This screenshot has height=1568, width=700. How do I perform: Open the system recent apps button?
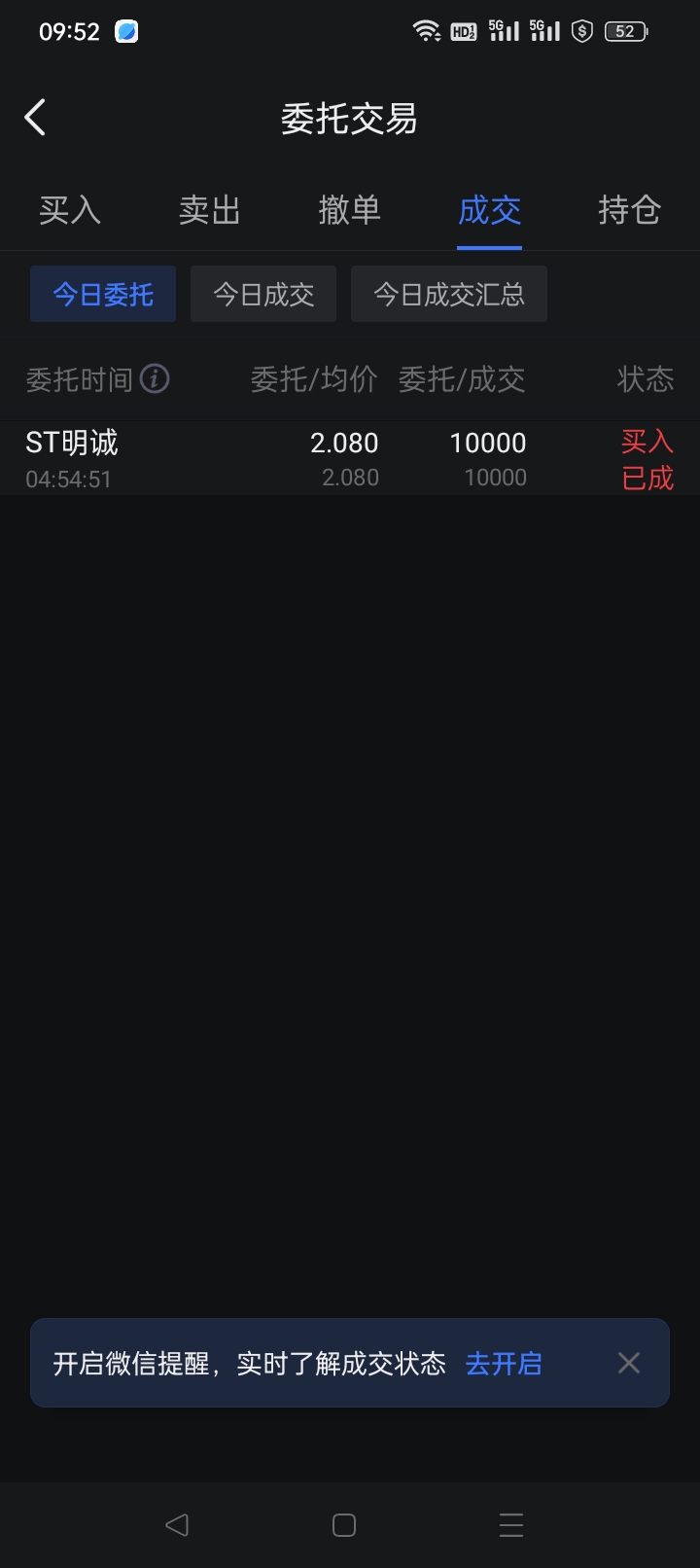coord(511,1525)
